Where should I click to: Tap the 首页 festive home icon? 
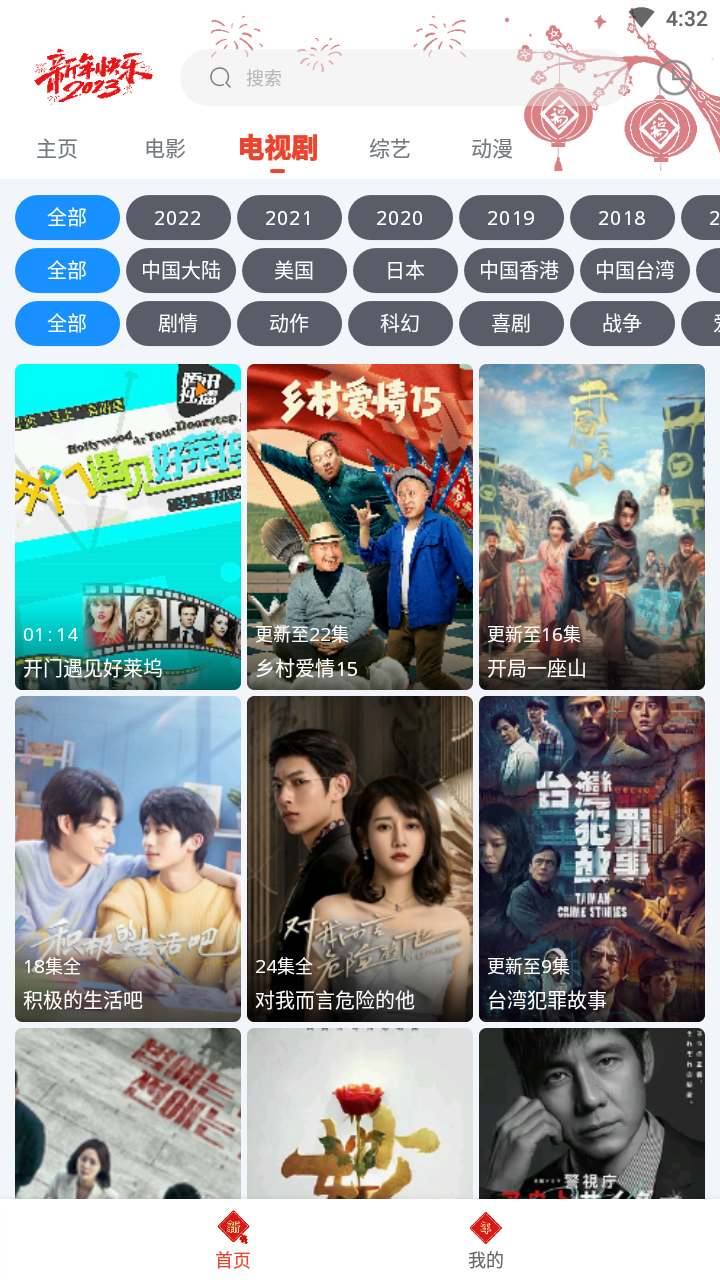coord(232,1227)
